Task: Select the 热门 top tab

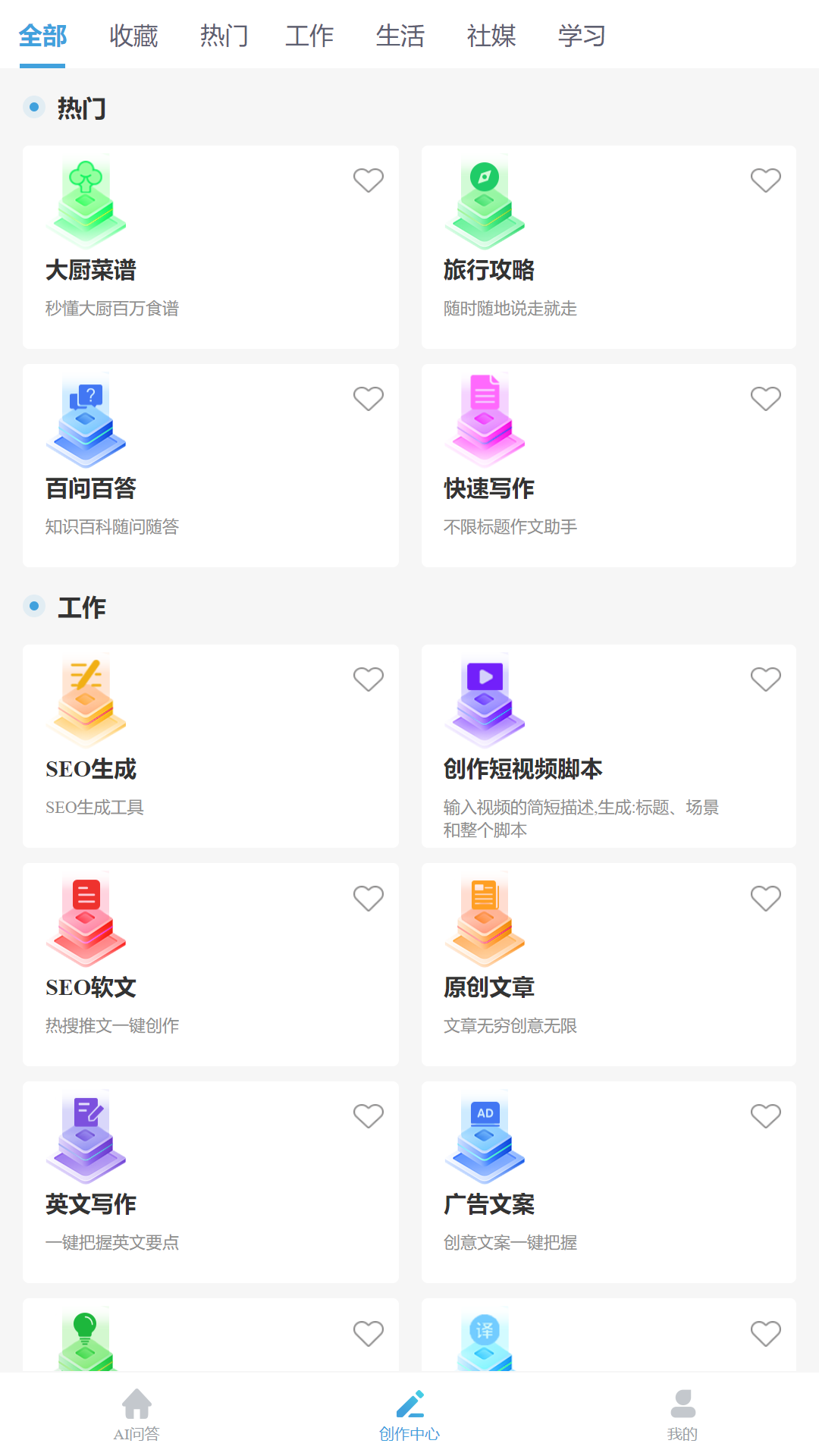Action: pyautogui.click(x=224, y=36)
